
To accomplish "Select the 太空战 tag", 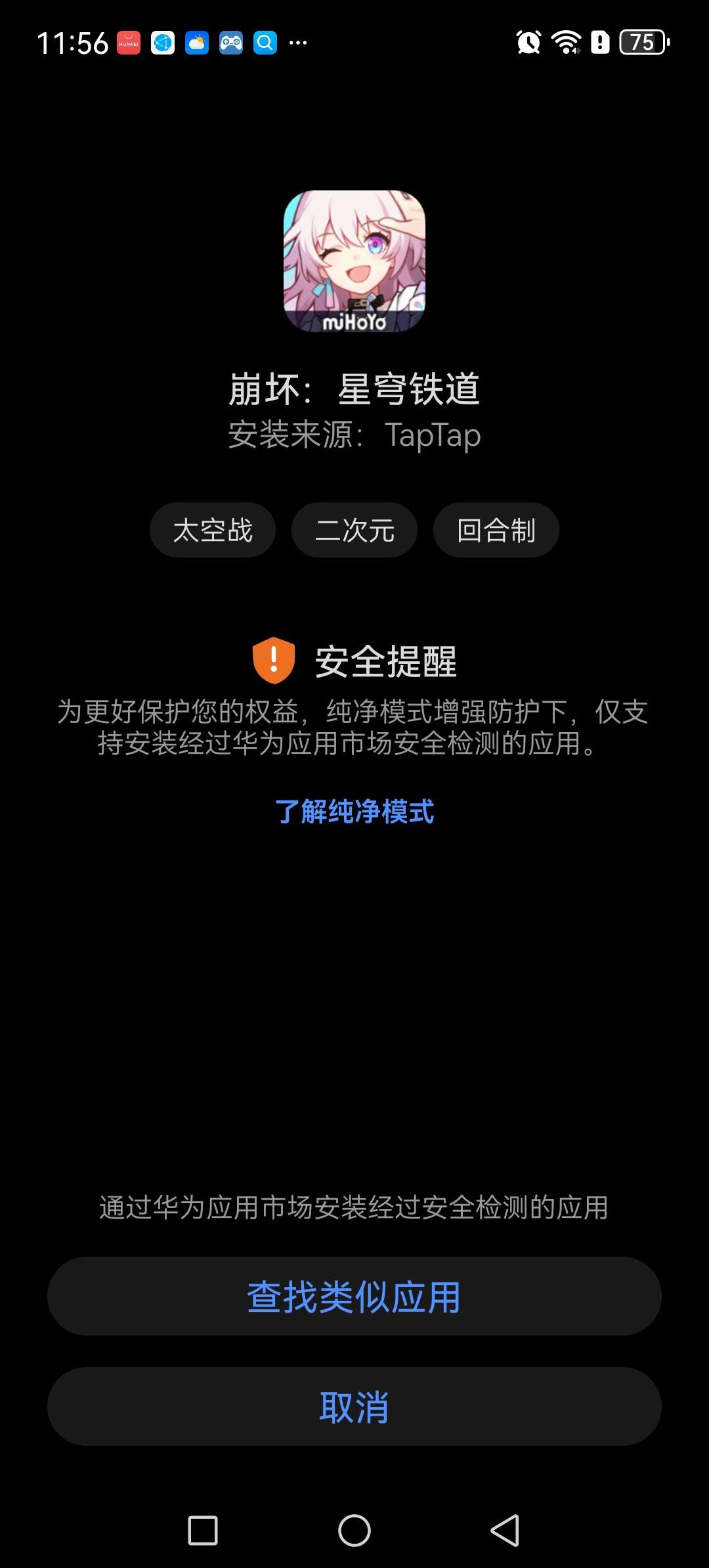I will tap(213, 530).
